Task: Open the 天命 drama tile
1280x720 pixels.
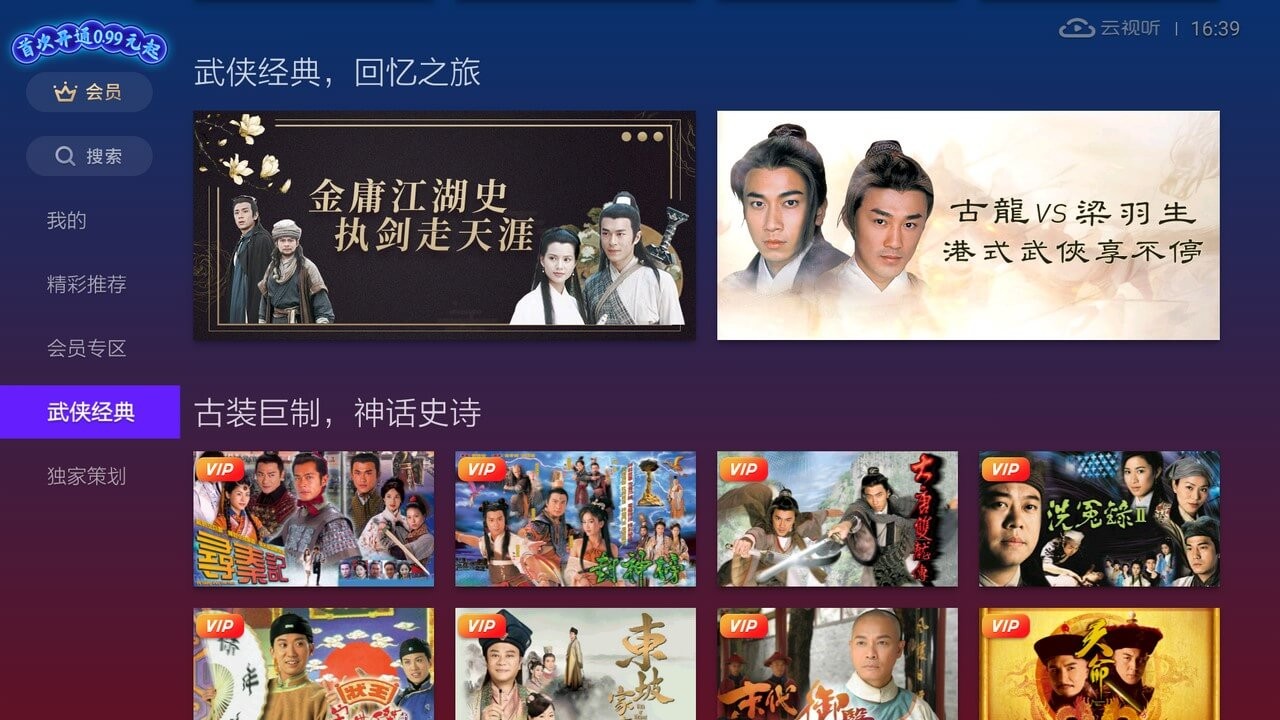Action: point(1099,664)
